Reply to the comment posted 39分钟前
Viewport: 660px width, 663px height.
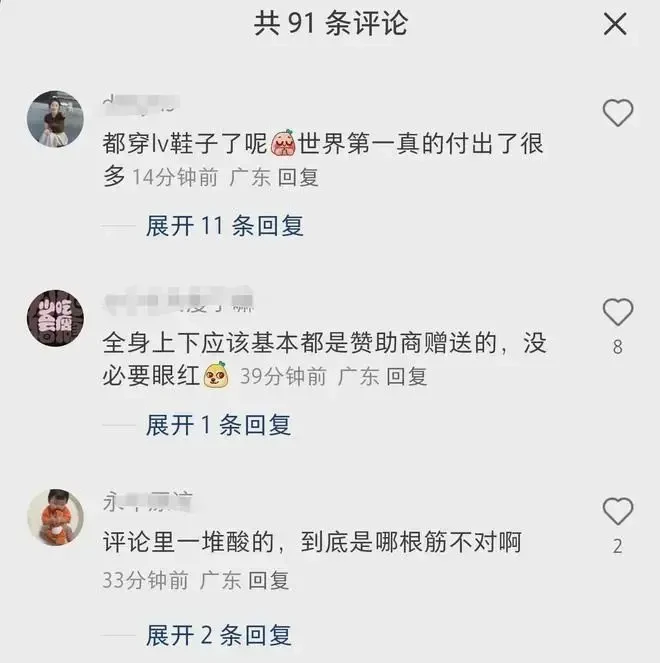(407, 377)
